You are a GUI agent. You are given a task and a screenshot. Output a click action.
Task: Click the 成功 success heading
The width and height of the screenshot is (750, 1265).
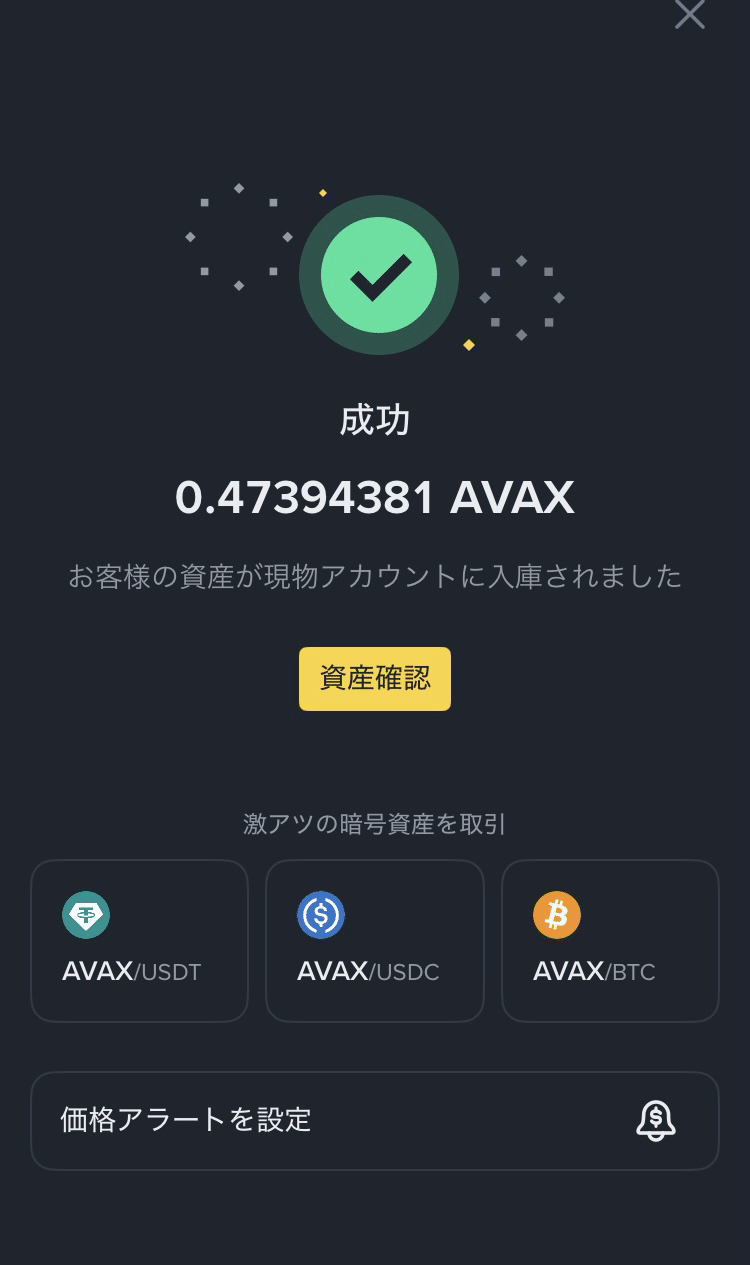[x=375, y=422]
